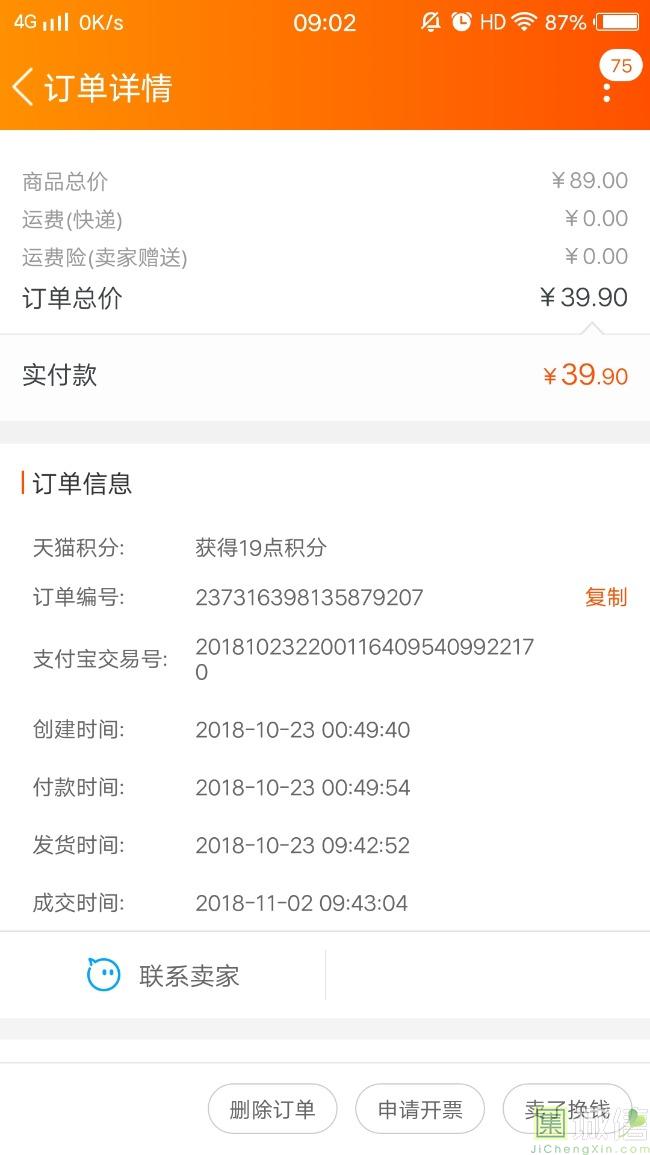Contact the seller via 联系卖家
650x1155 pixels.
[x=164, y=975]
